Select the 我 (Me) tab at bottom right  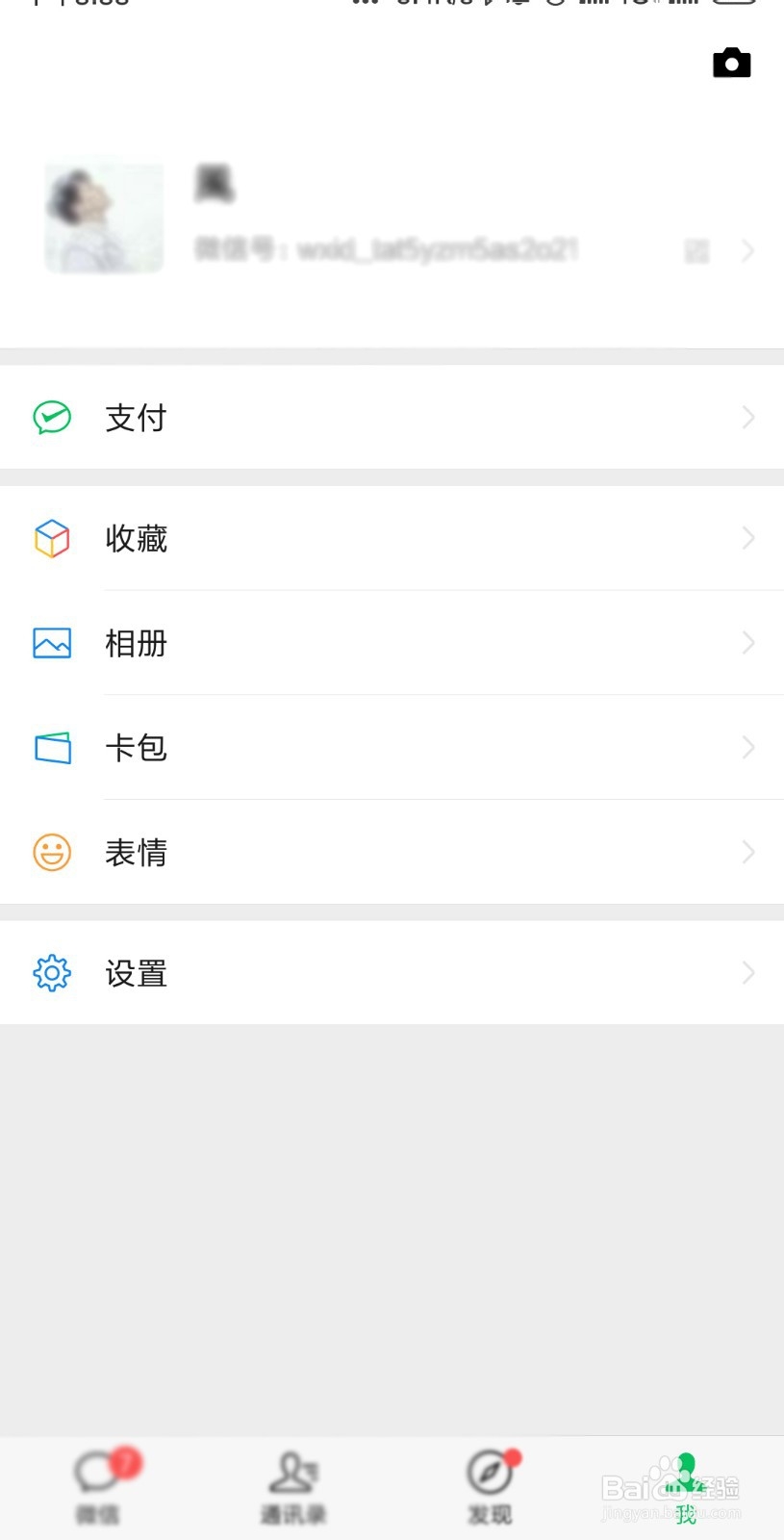(686, 1487)
